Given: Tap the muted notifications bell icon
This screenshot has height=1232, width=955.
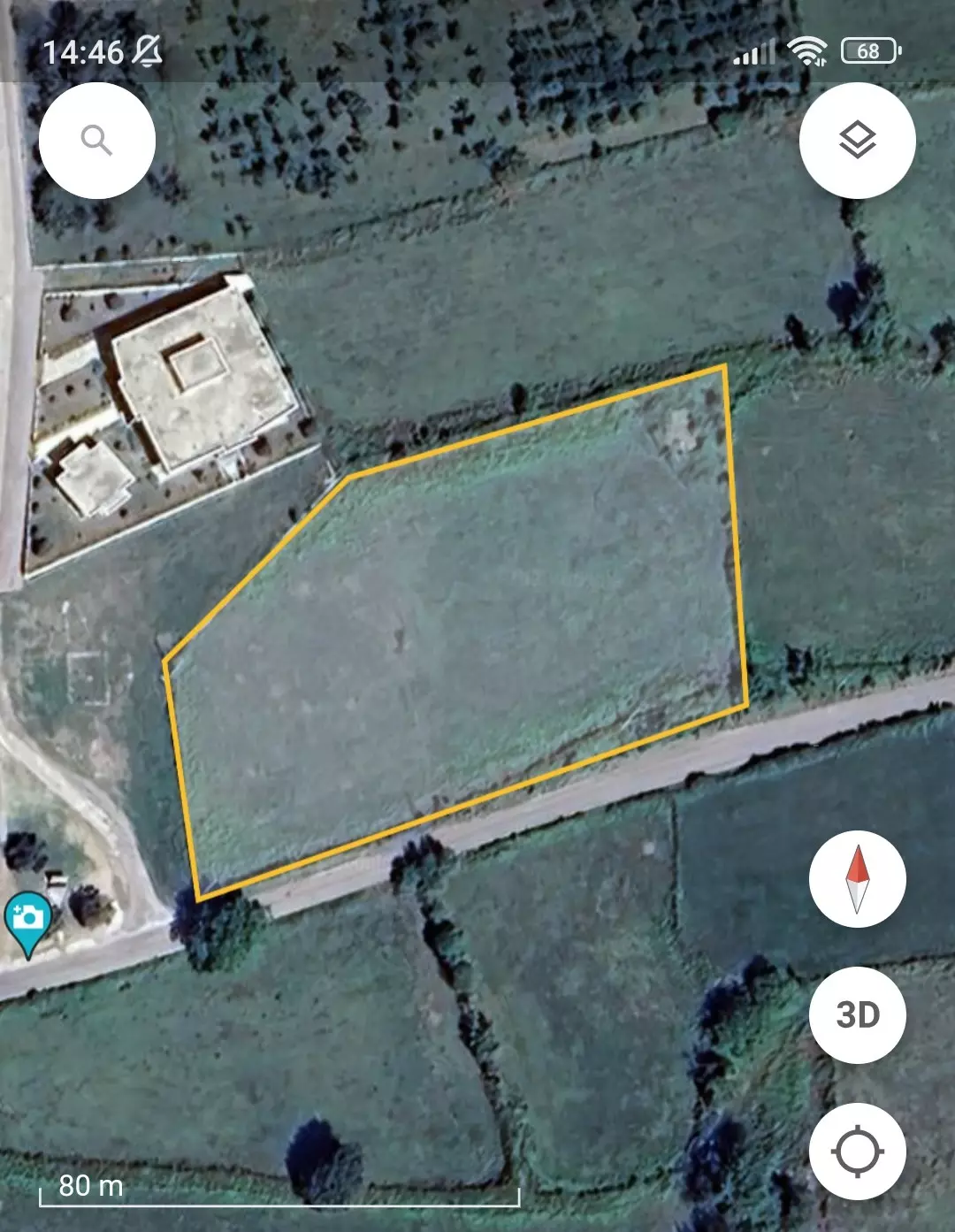Looking at the screenshot, I should [144, 52].
